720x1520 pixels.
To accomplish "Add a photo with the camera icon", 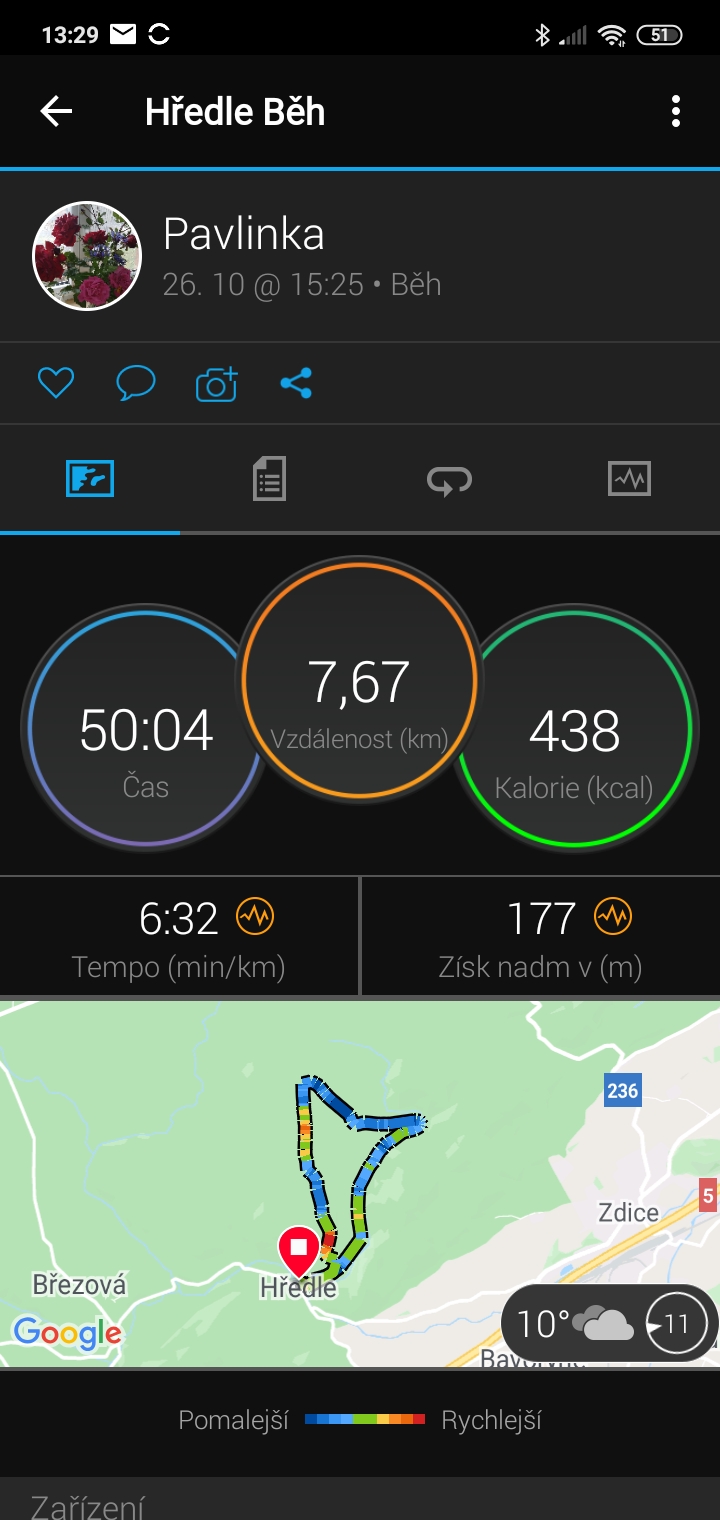I will coord(216,383).
